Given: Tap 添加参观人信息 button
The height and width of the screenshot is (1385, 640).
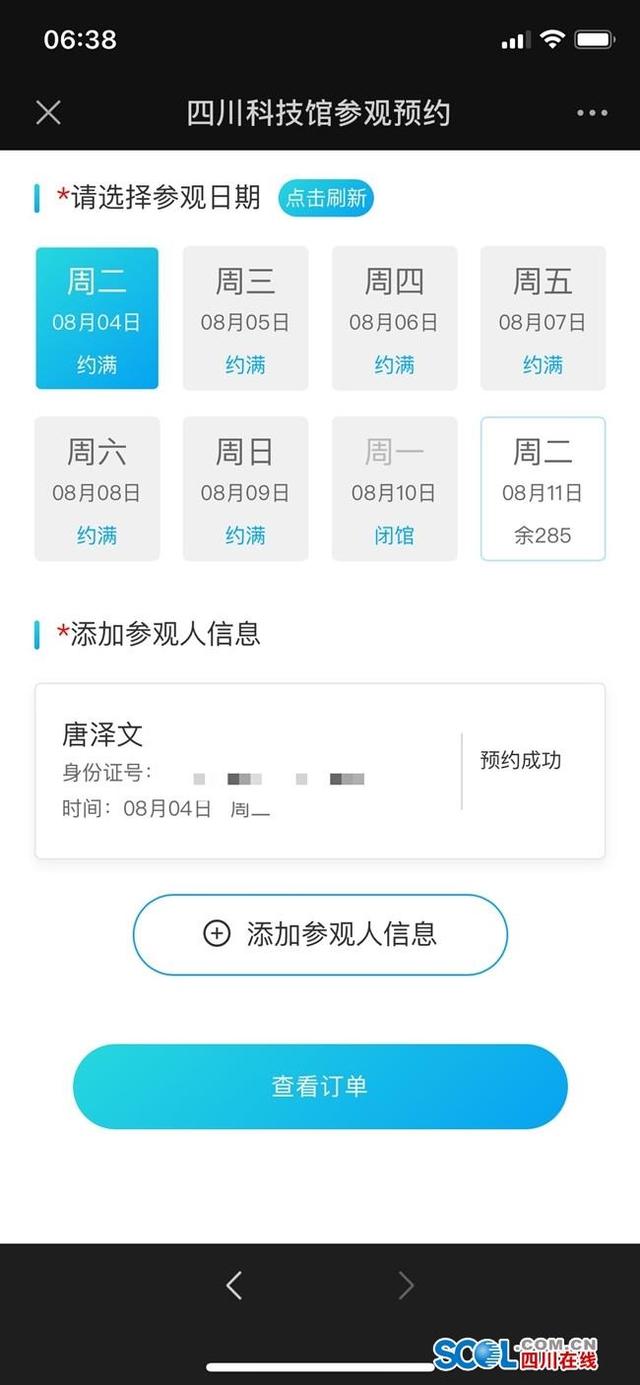Looking at the screenshot, I should [320, 934].
